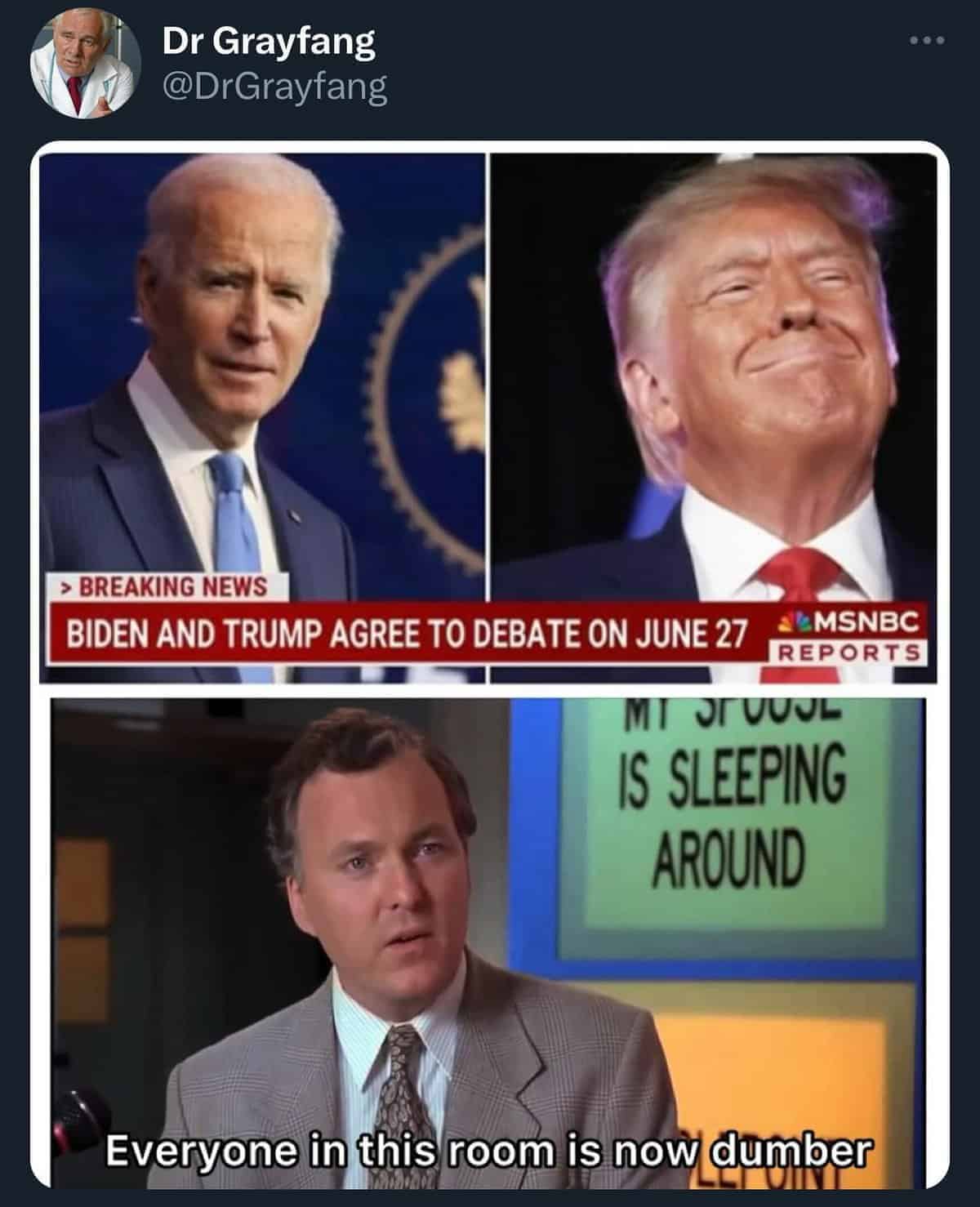The image size is (980, 1207).
Task: Open the @DrGrayfang profile name
Action: pos(269,41)
